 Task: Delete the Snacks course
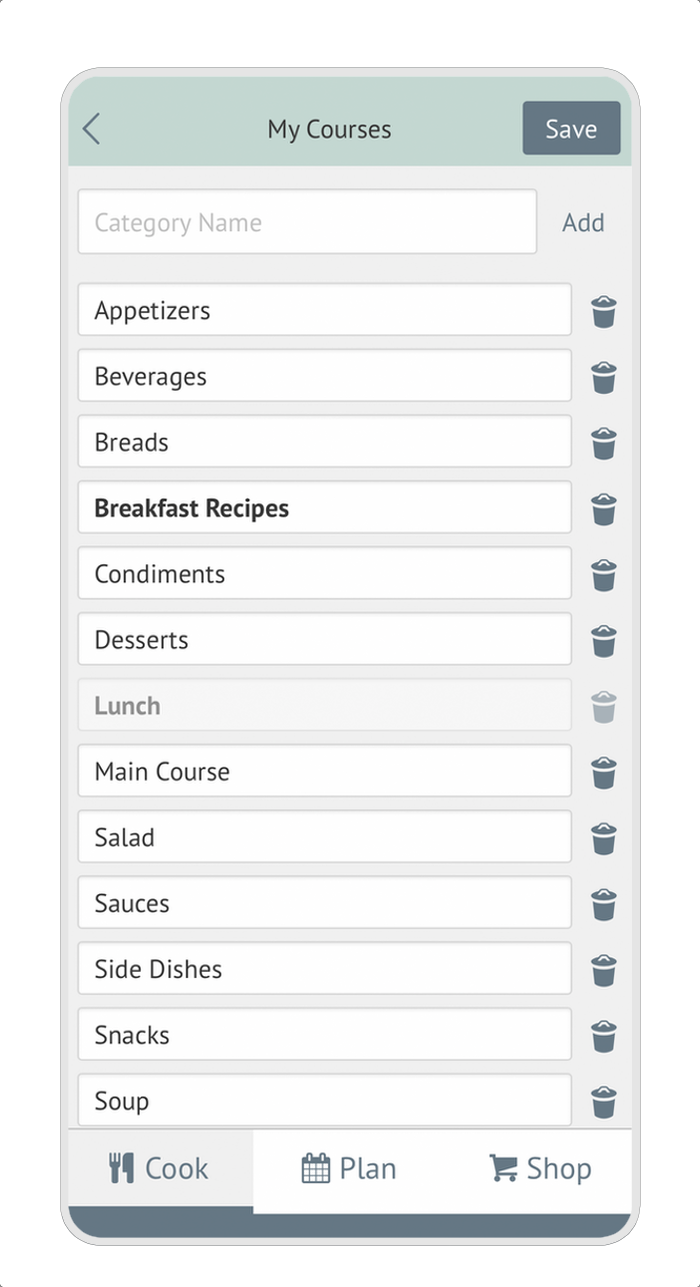click(603, 1036)
